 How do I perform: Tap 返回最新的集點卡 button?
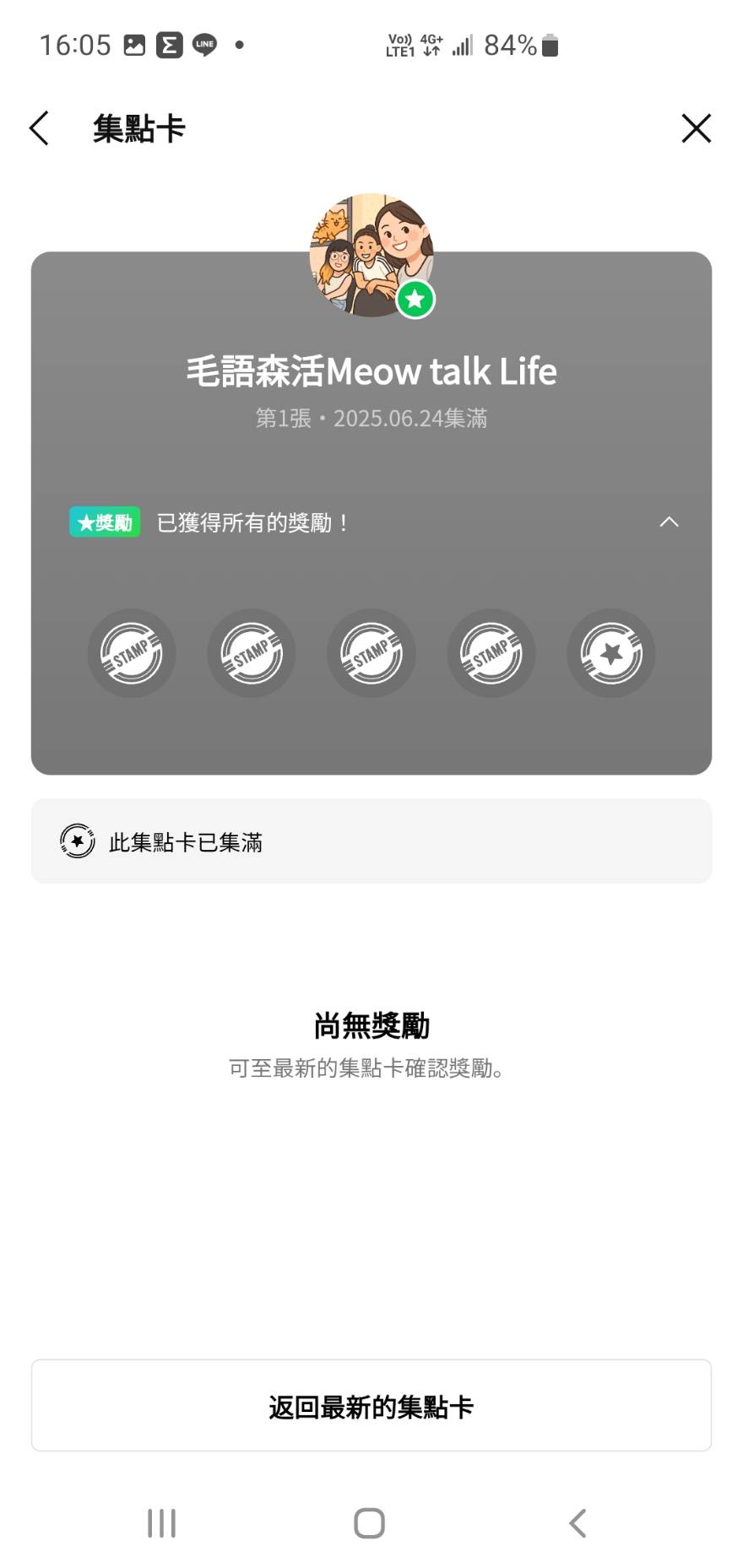(x=371, y=1407)
